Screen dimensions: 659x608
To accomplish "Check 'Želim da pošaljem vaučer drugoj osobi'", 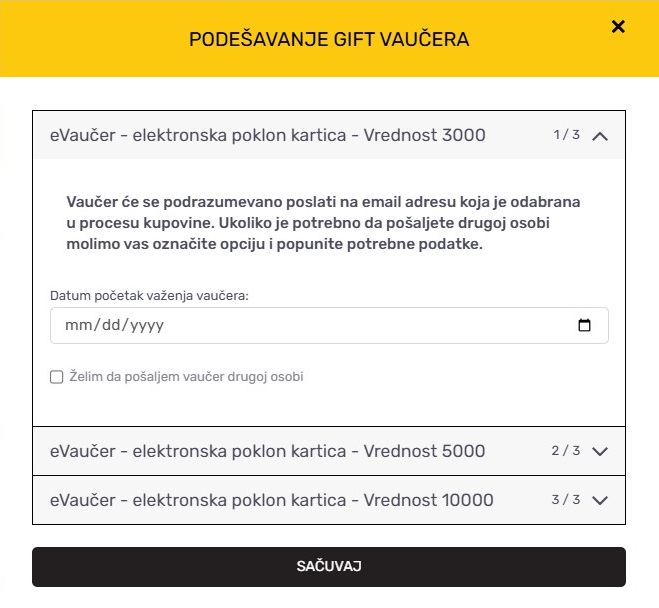I will pyautogui.click(x=57, y=377).
